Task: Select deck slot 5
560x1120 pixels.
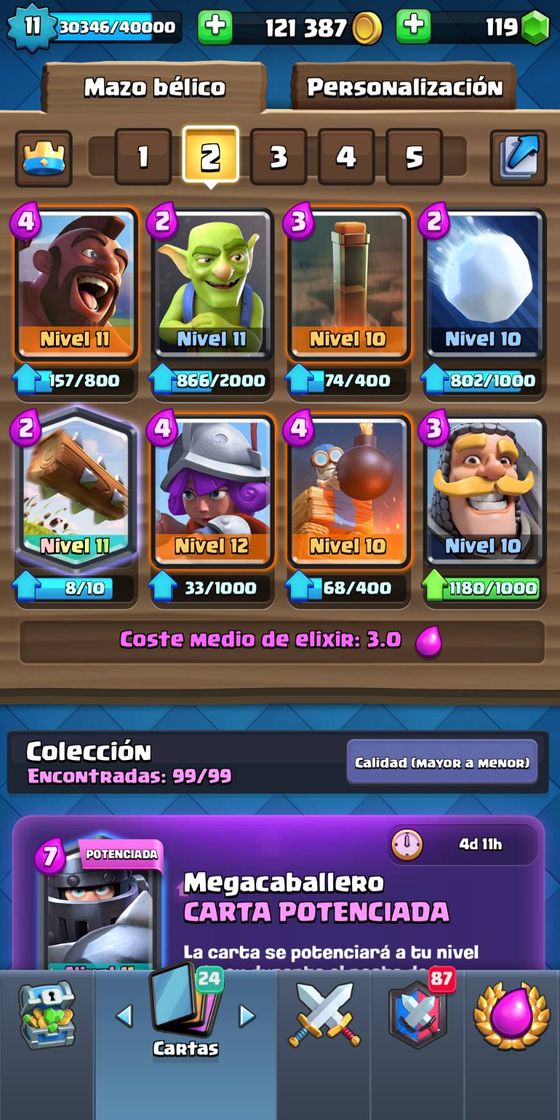Action: [414, 157]
